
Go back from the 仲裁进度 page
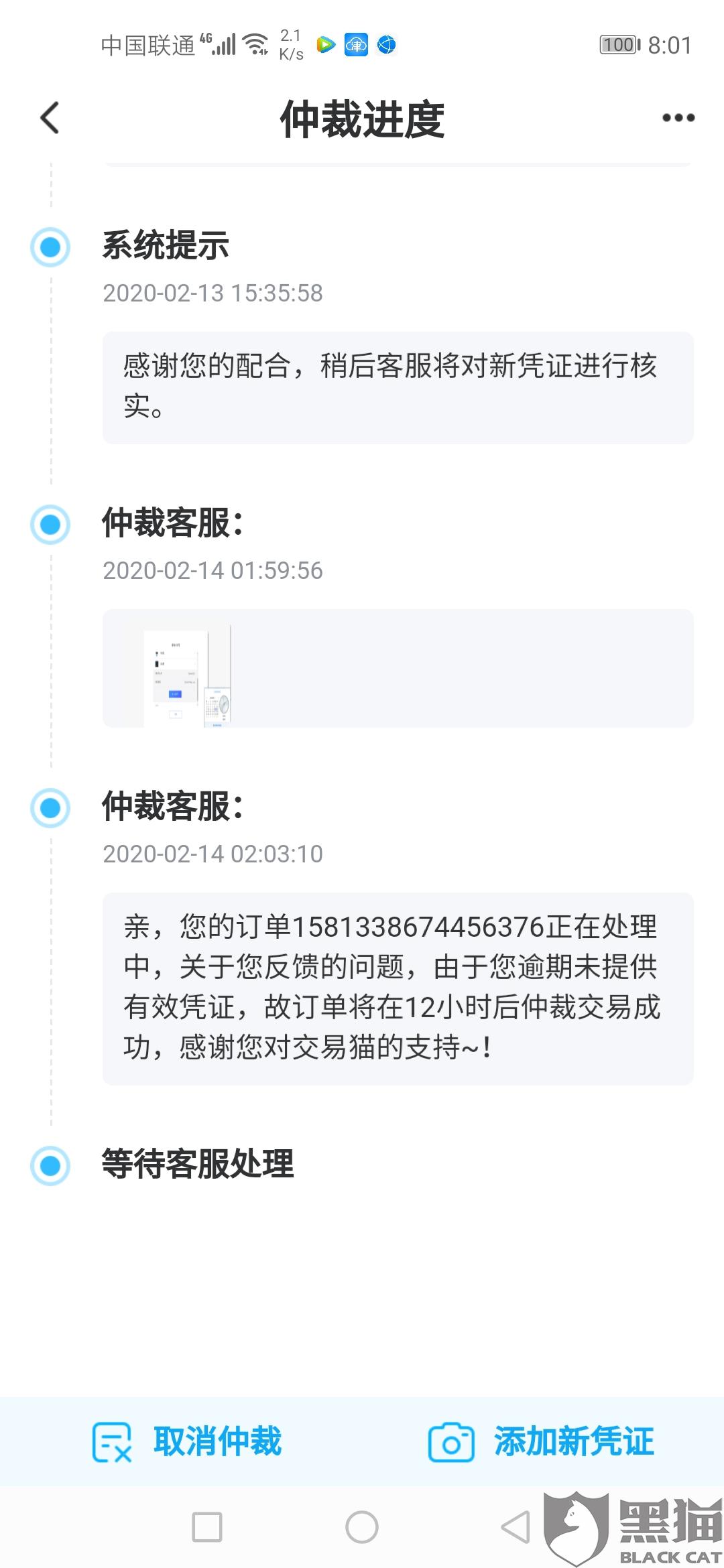click(50, 118)
